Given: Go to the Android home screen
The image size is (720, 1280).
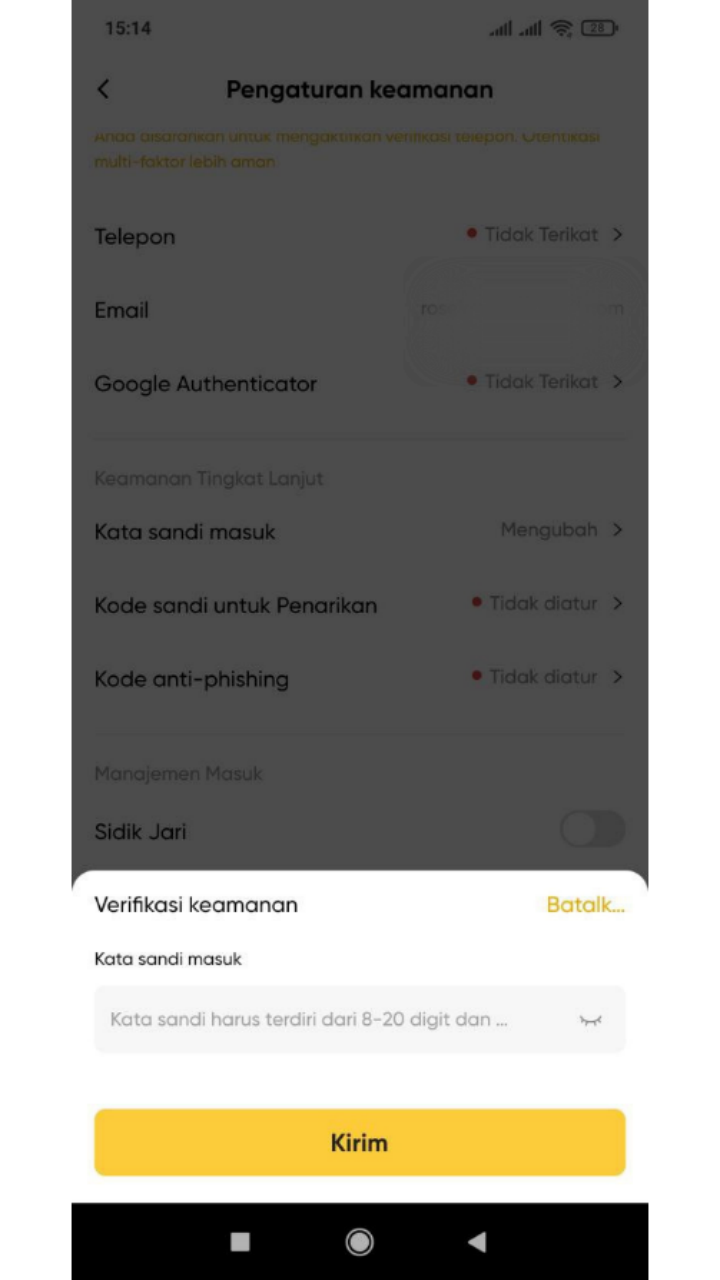Looking at the screenshot, I should [x=360, y=1242].
